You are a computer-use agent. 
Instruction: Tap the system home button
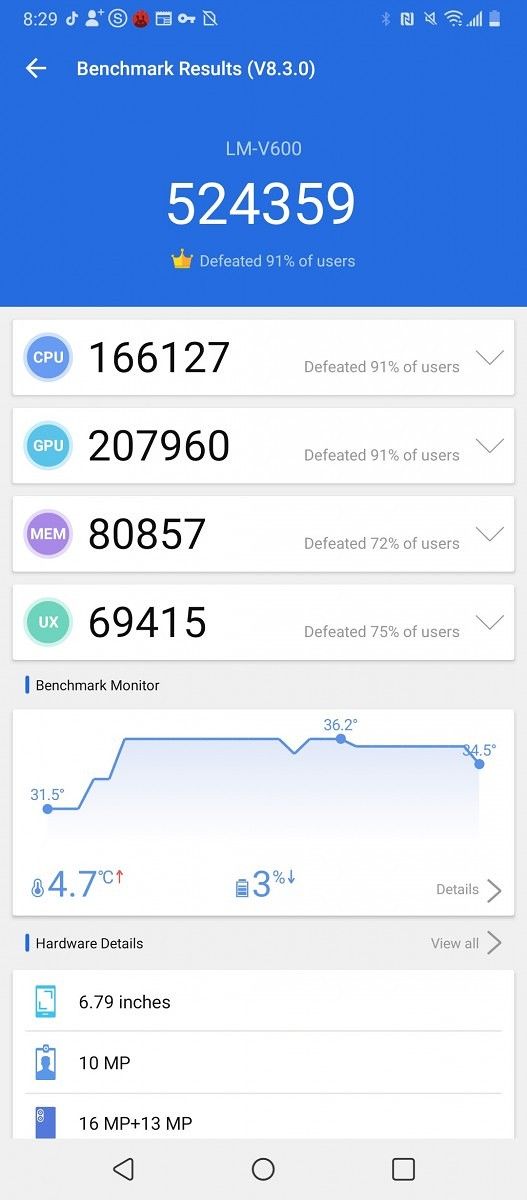pos(263,1169)
